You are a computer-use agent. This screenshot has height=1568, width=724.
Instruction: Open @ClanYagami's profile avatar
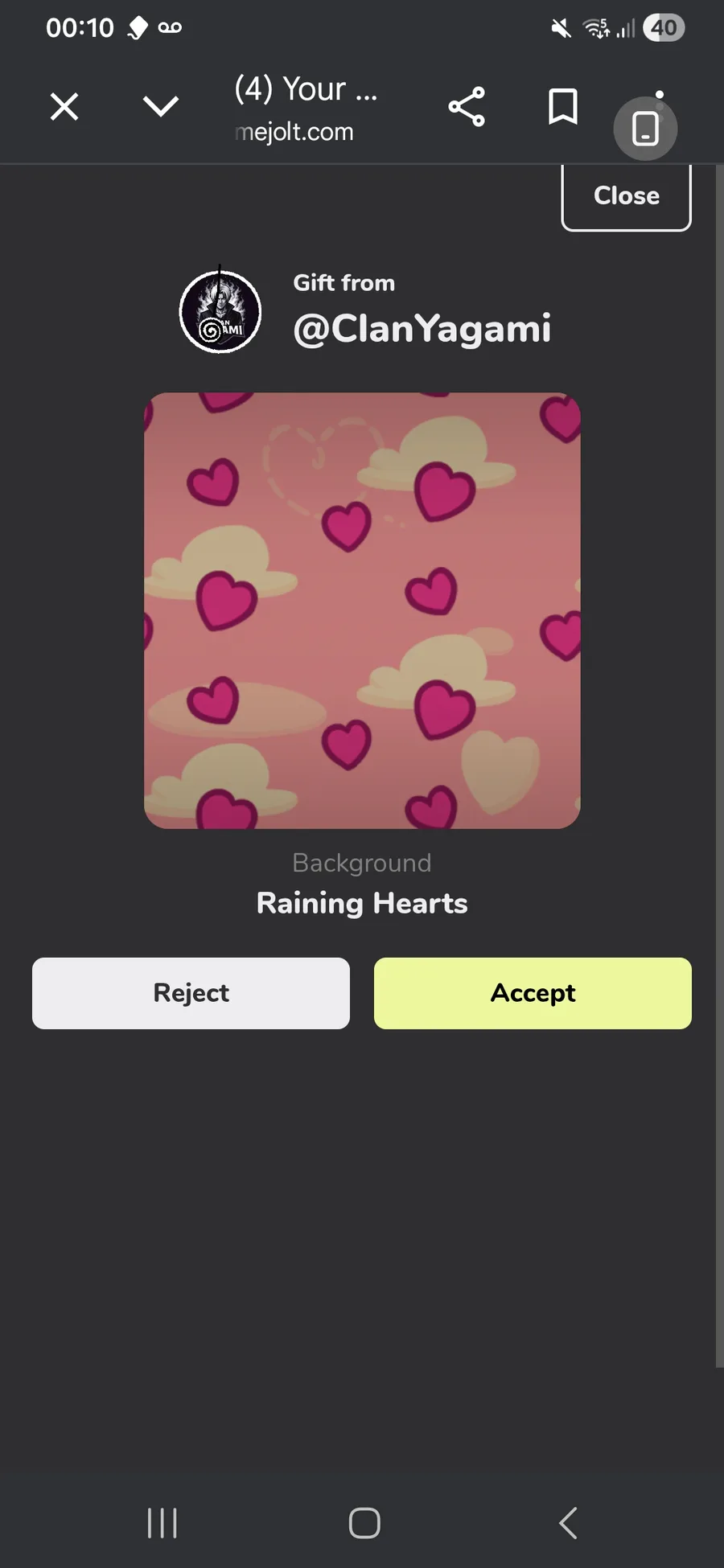220,312
